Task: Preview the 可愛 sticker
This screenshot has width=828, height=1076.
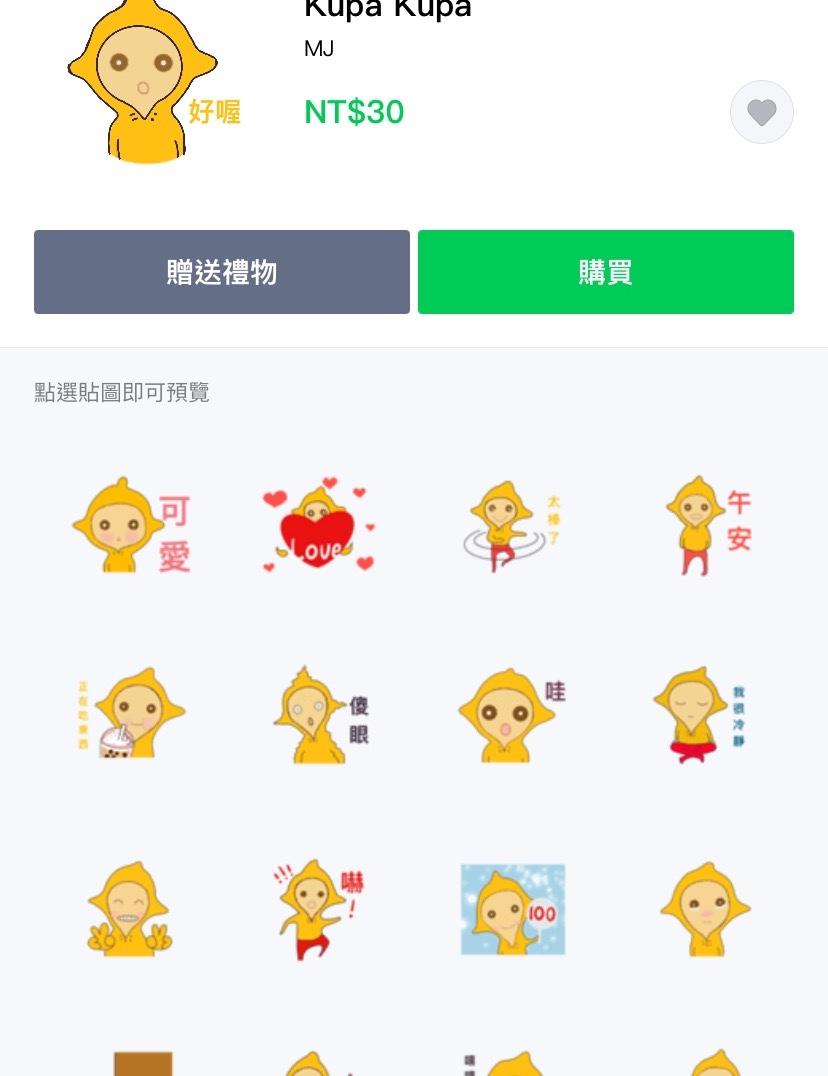Action: click(129, 525)
